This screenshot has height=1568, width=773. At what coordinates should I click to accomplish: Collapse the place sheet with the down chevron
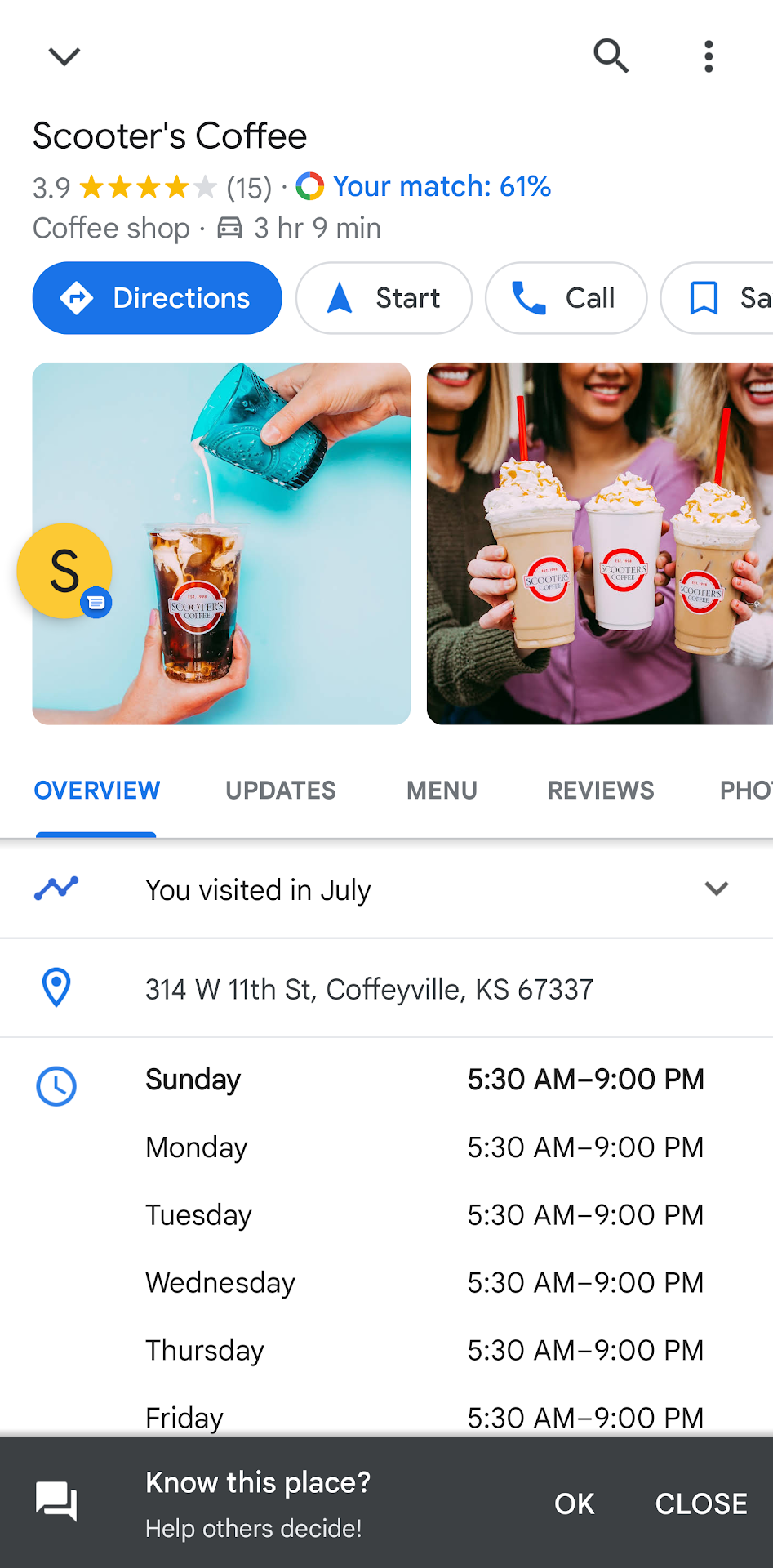click(x=64, y=56)
